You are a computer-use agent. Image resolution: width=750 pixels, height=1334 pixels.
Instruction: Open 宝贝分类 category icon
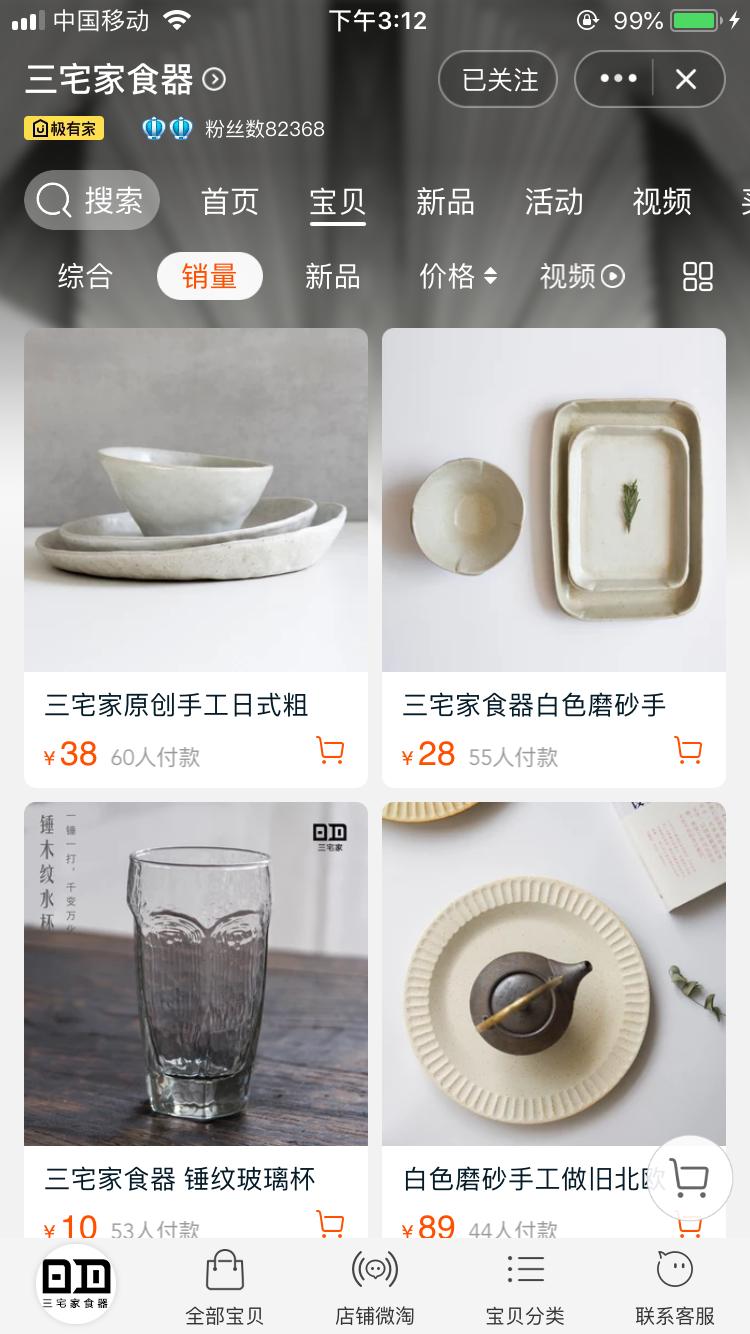pos(525,1285)
